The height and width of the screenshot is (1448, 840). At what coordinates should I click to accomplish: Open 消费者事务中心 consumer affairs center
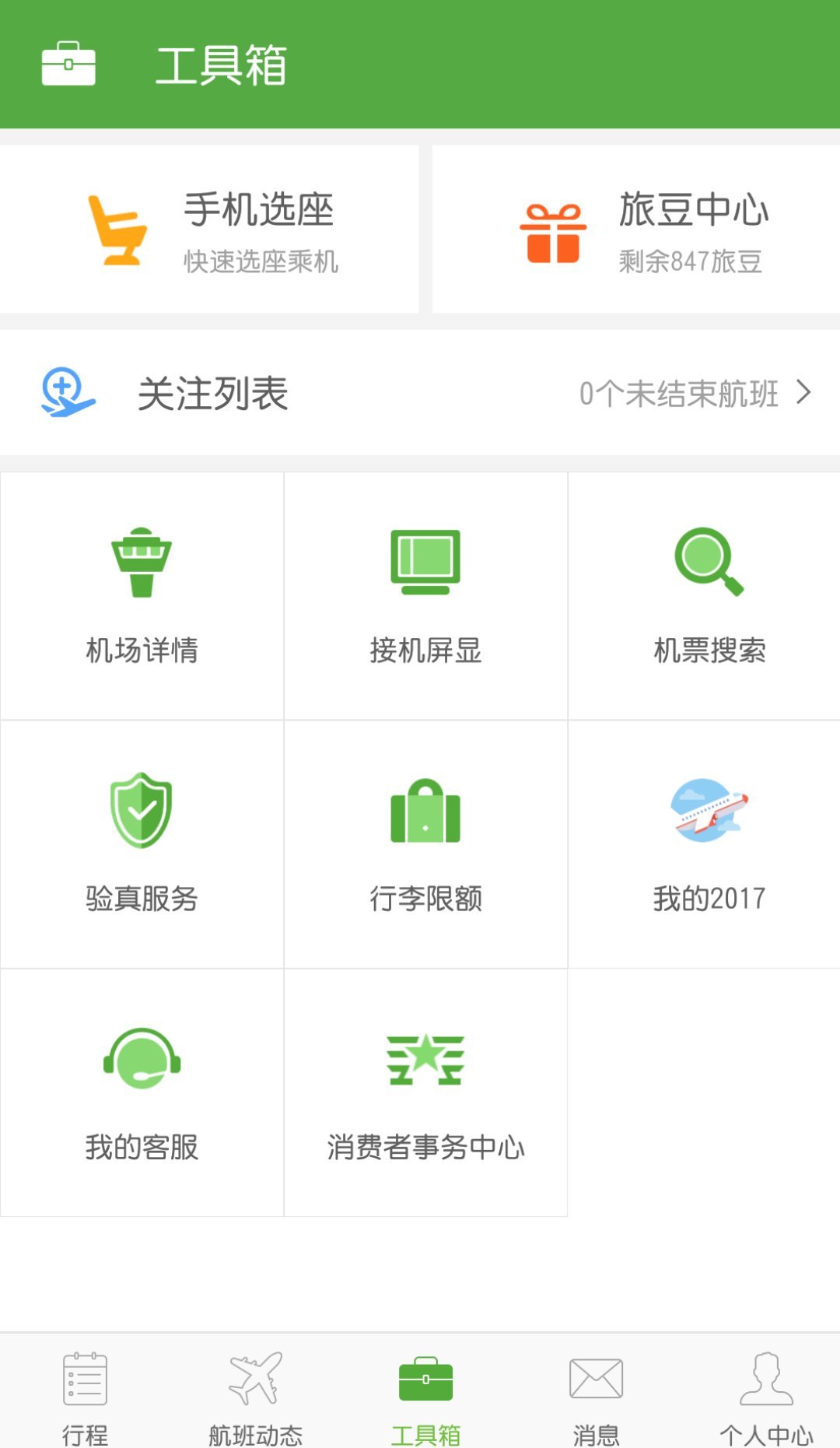[x=425, y=1092]
